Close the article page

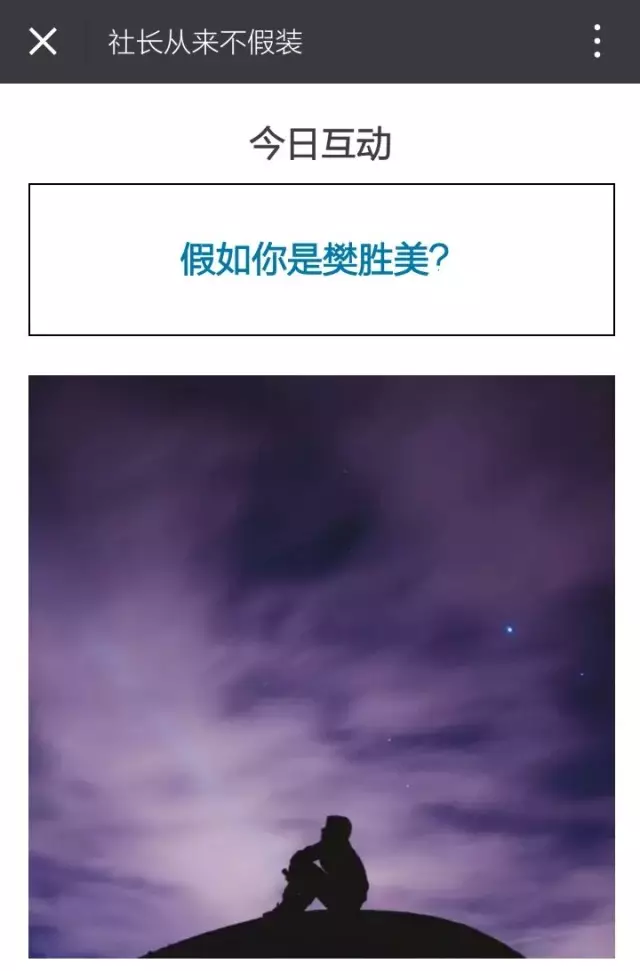click(x=42, y=42)
